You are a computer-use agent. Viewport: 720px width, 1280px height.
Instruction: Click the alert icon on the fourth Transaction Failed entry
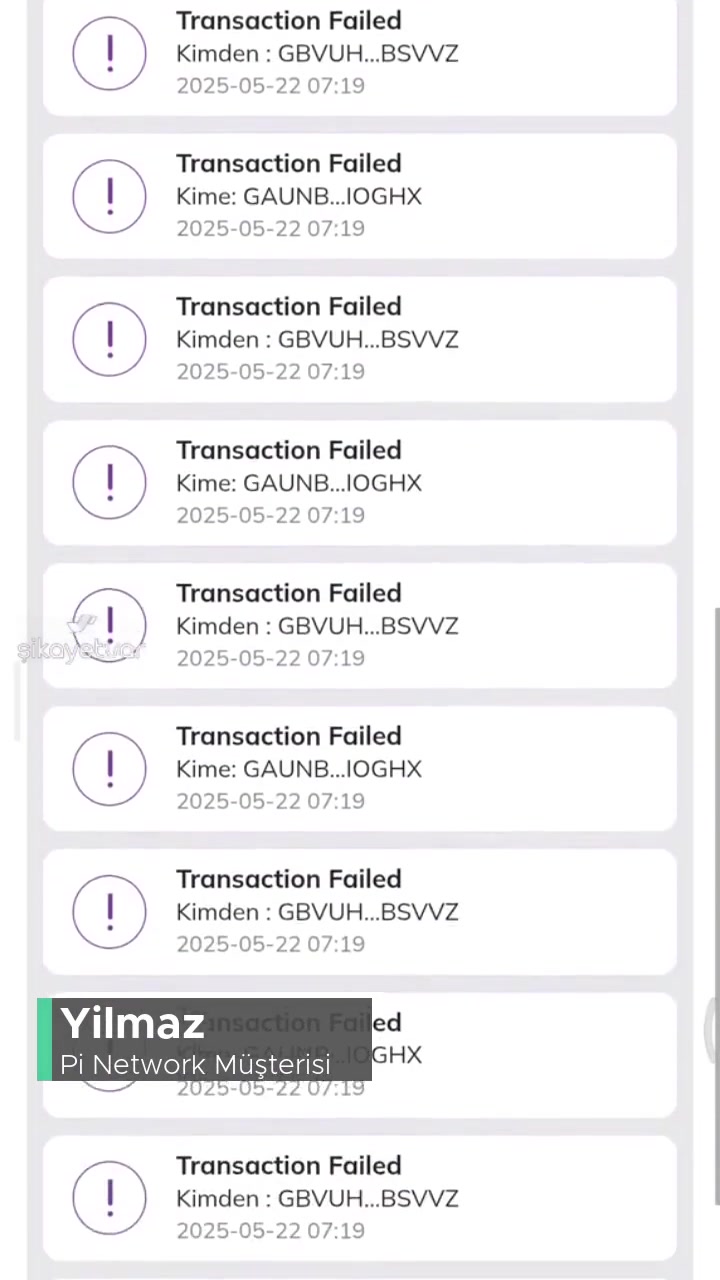tap(110, 483)
